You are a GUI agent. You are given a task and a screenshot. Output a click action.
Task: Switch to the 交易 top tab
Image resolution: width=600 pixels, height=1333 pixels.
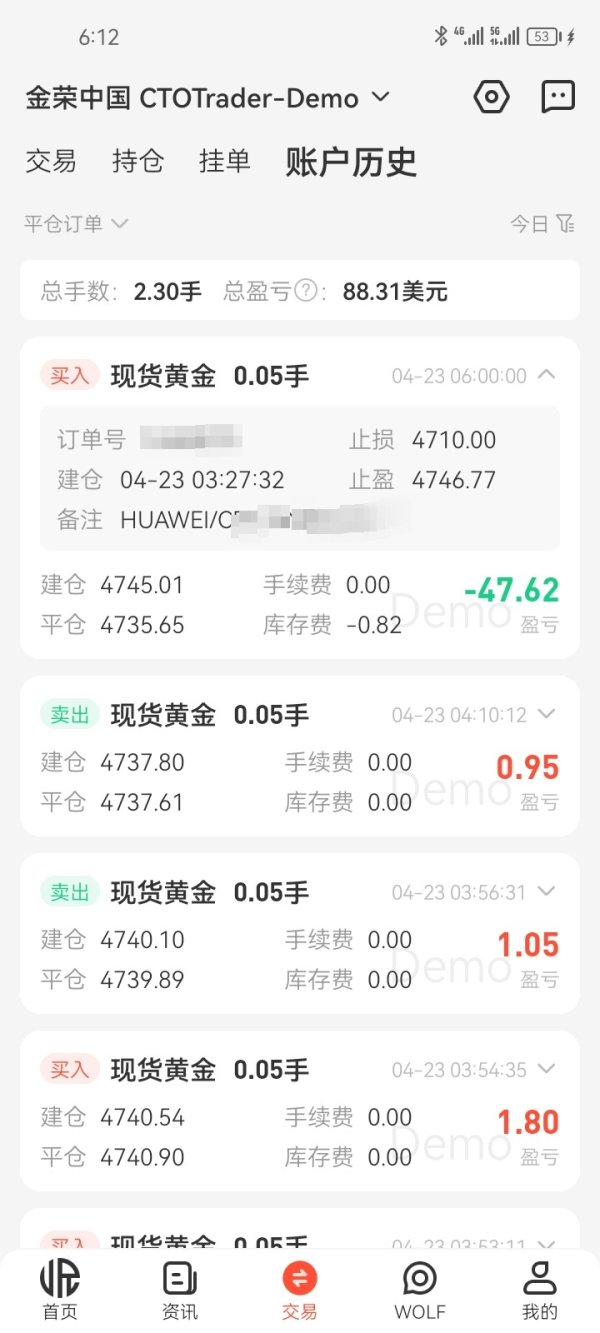coord(51,161)
